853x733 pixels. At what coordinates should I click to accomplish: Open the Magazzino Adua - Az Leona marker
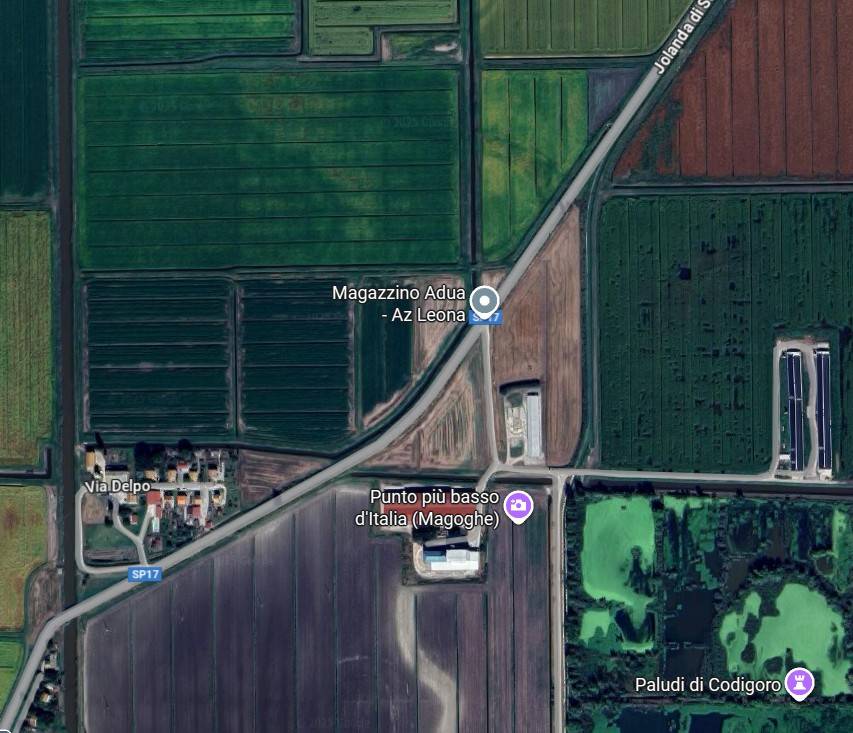(485, 300)
